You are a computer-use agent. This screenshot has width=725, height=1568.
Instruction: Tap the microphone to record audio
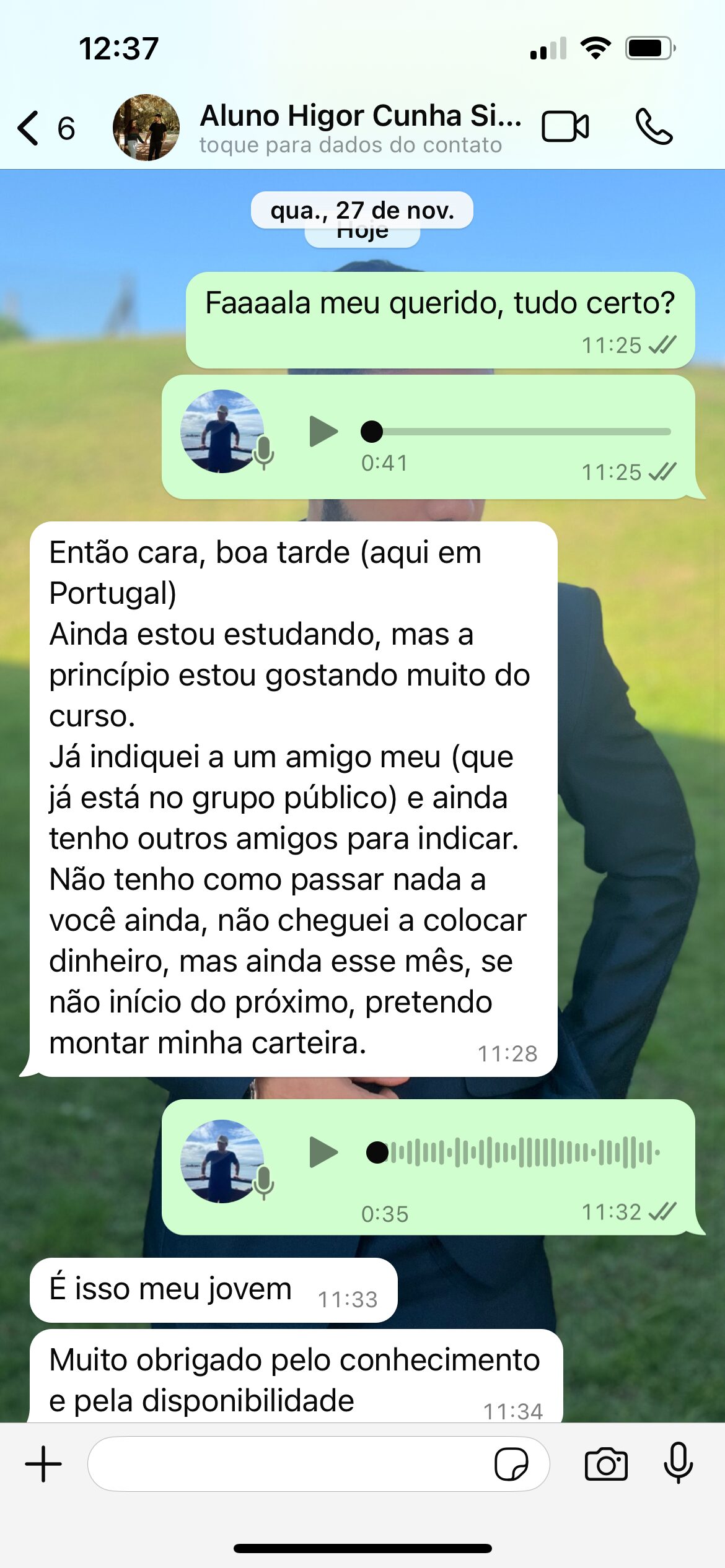[x=678, y=1464]
